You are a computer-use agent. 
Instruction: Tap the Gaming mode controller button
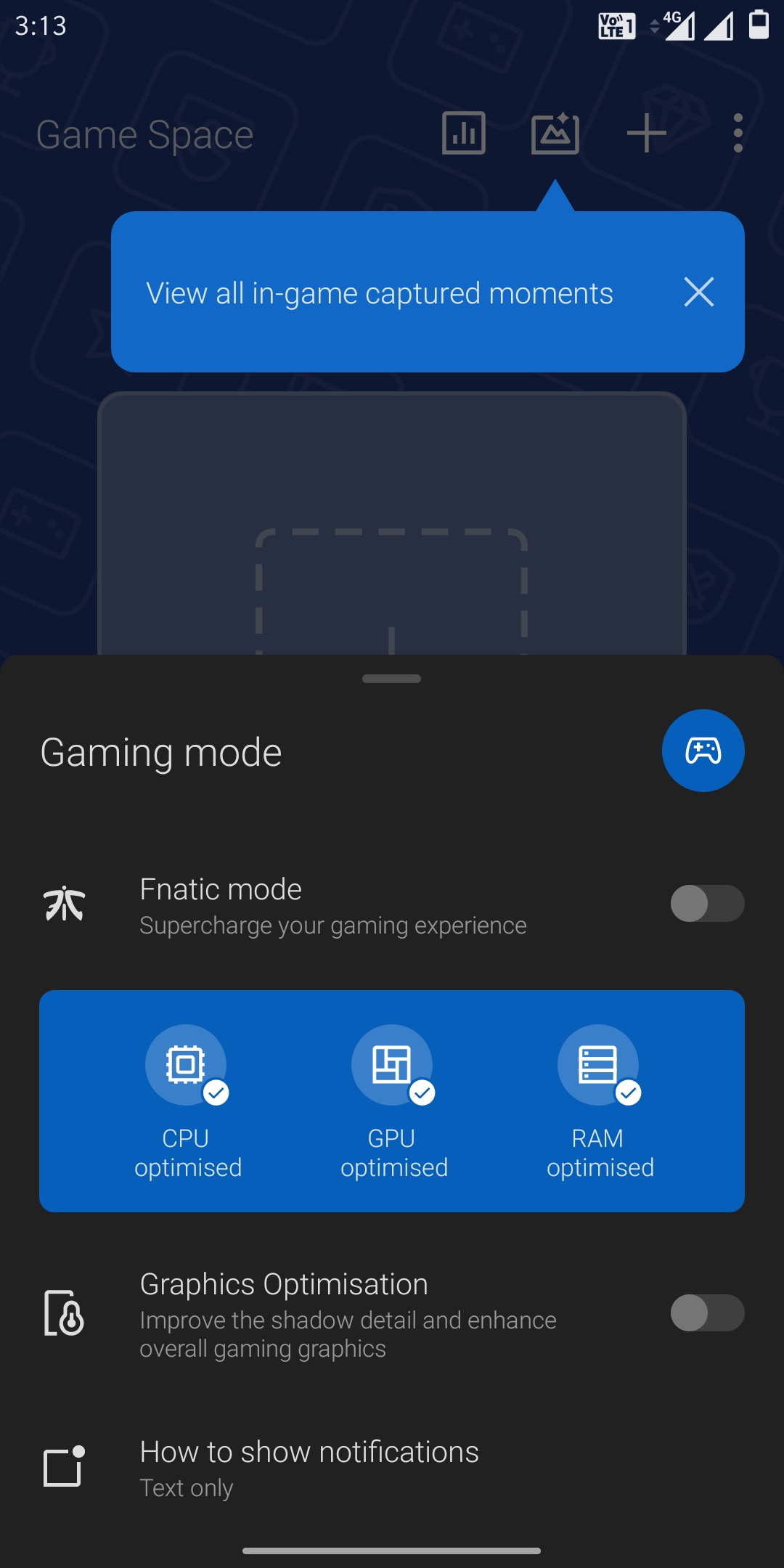[x=703, y=751]
